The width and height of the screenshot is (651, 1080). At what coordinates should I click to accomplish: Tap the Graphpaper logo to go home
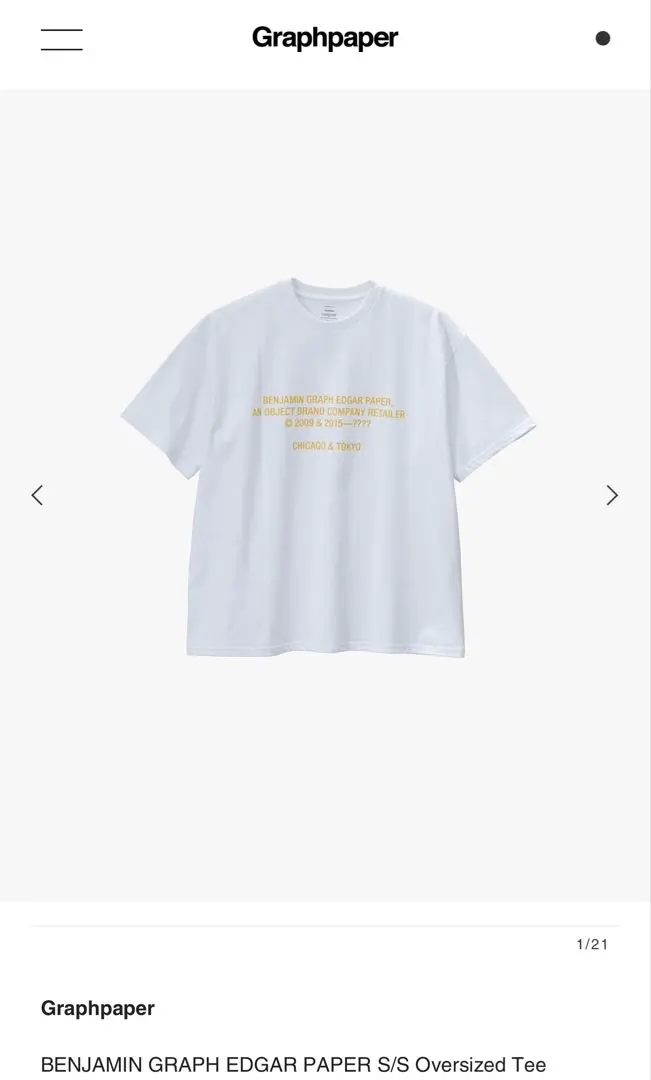tap(324, 39)
